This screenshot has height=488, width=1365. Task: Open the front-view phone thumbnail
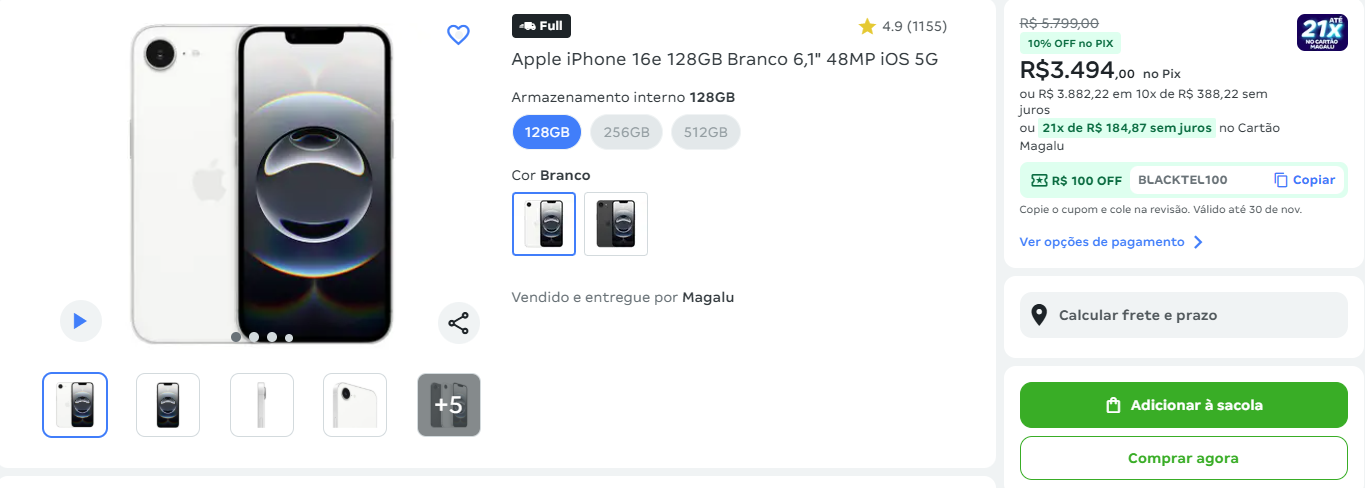168,405
